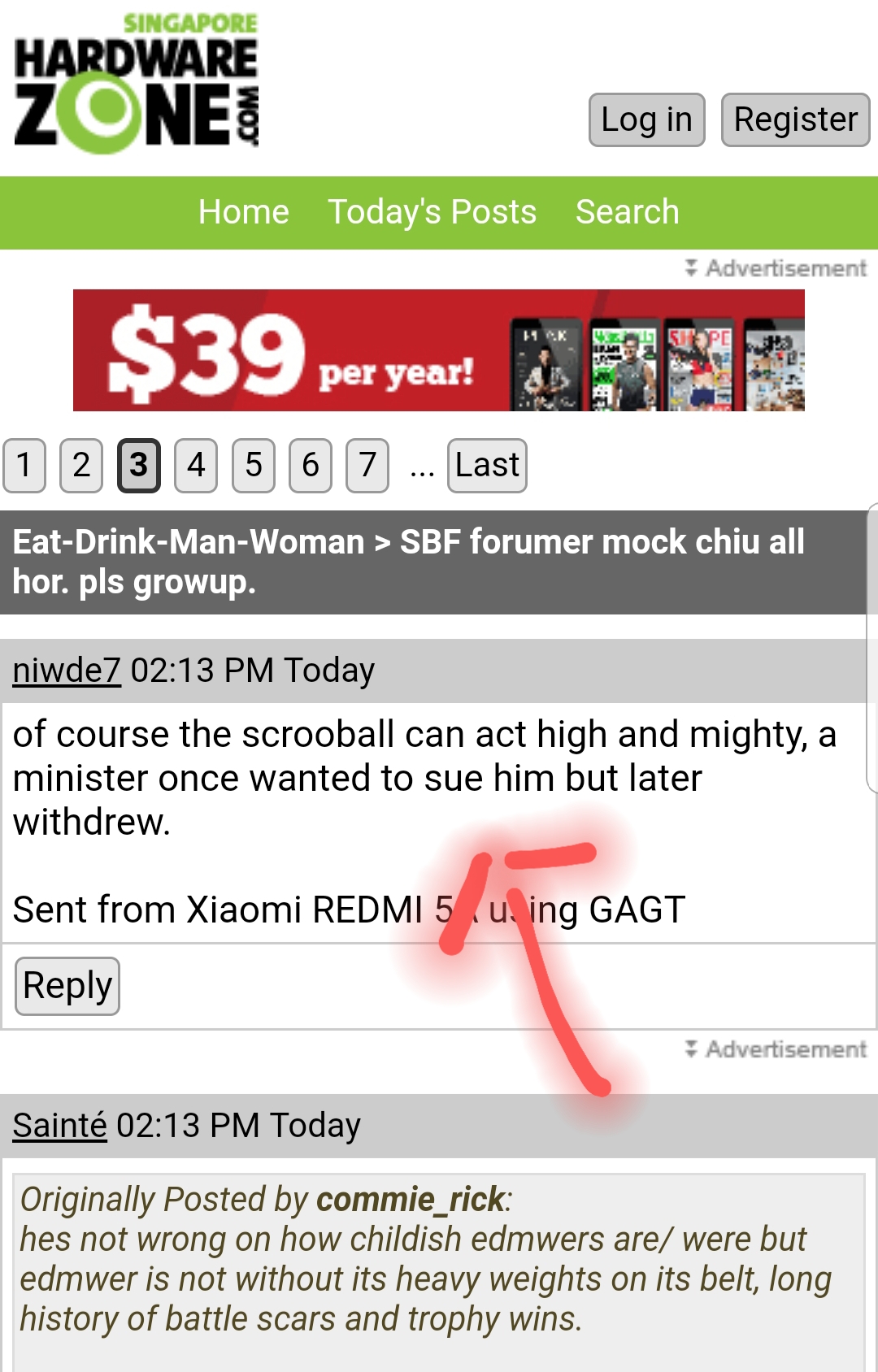Jump to the Last page

[487, 466]
